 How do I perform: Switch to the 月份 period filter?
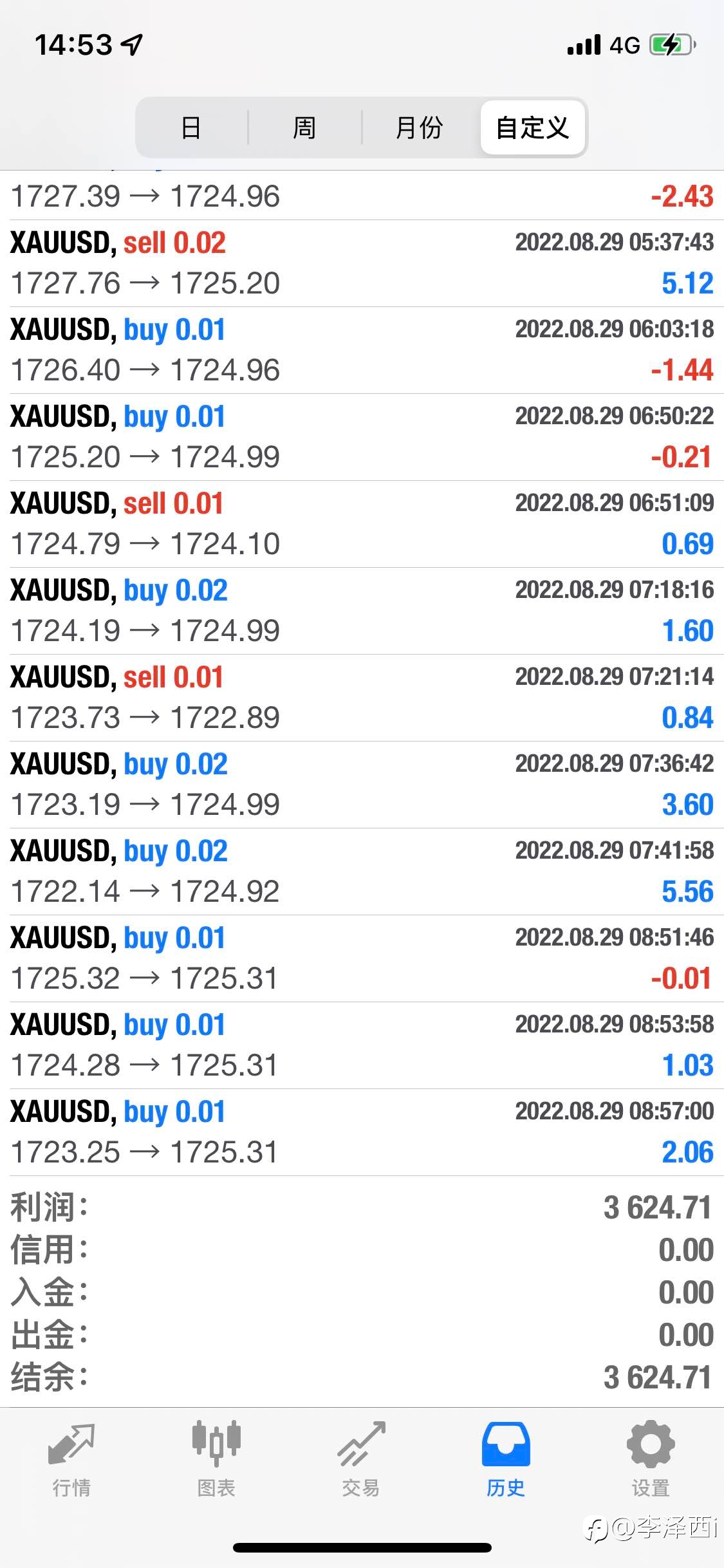pyautogui.click(x=419, y=127)
